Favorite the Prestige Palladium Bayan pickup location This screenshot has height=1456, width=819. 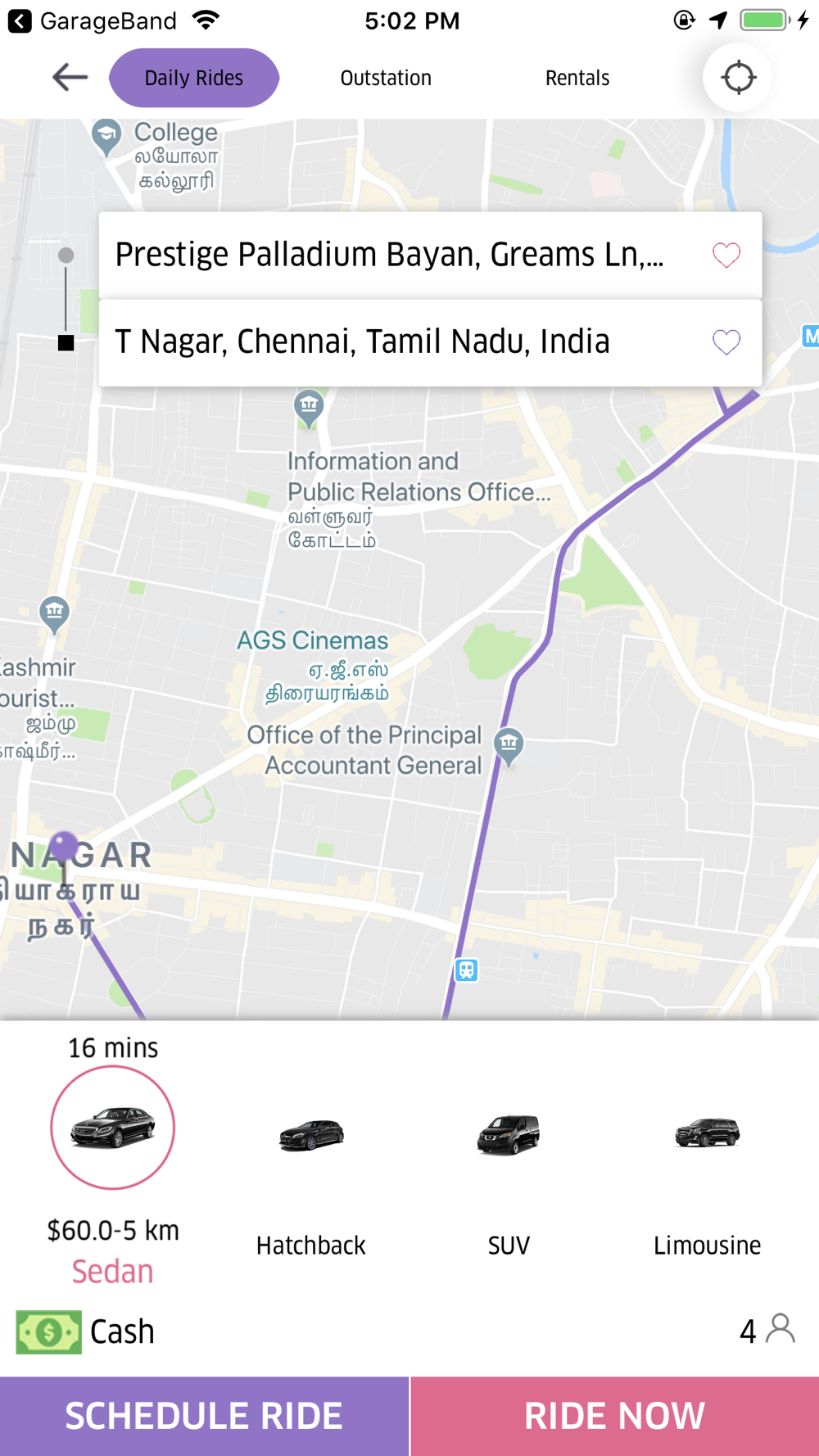(726, 255)
